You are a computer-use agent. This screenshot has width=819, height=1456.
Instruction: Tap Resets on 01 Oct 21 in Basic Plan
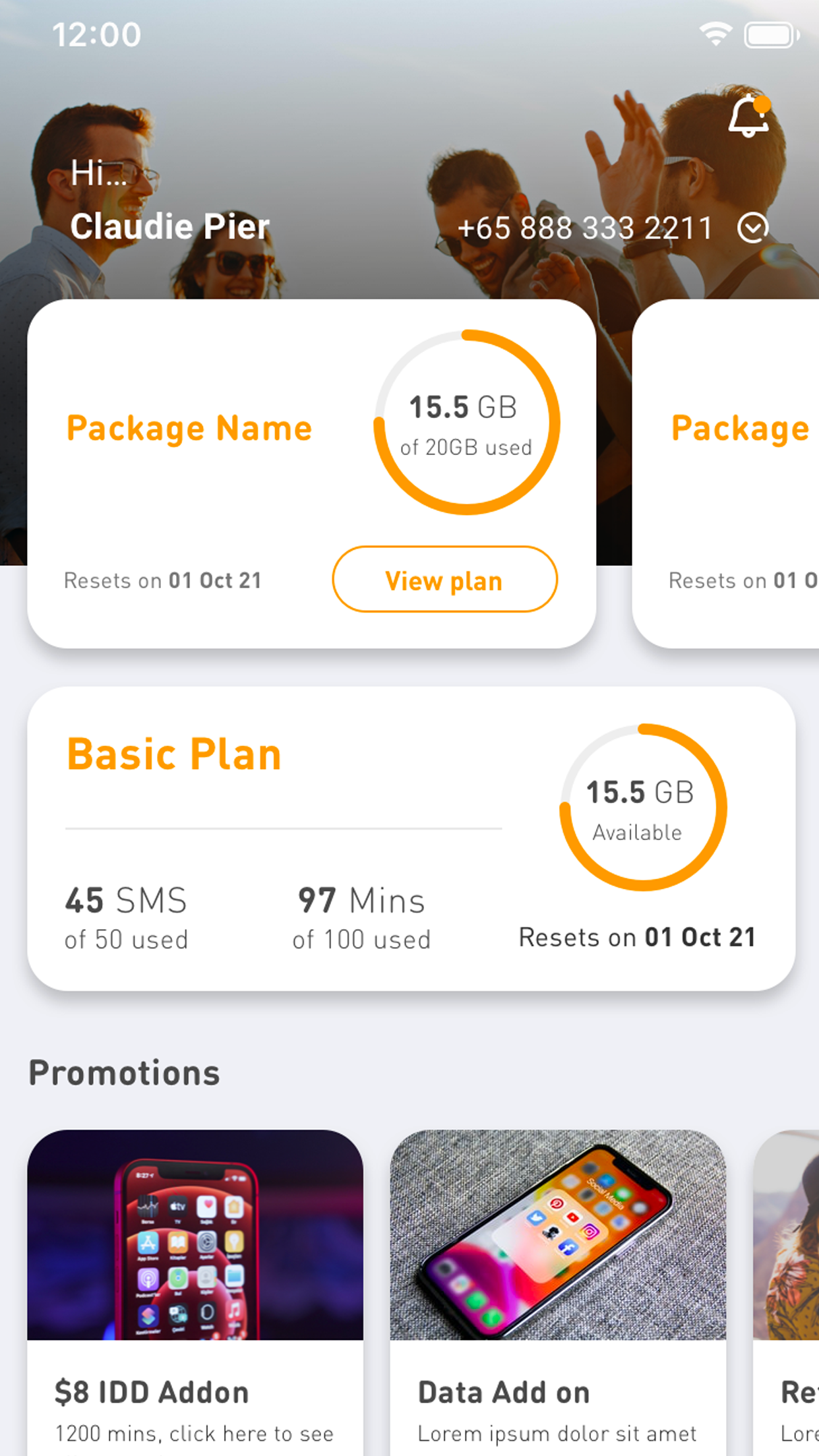click(638, 937)
